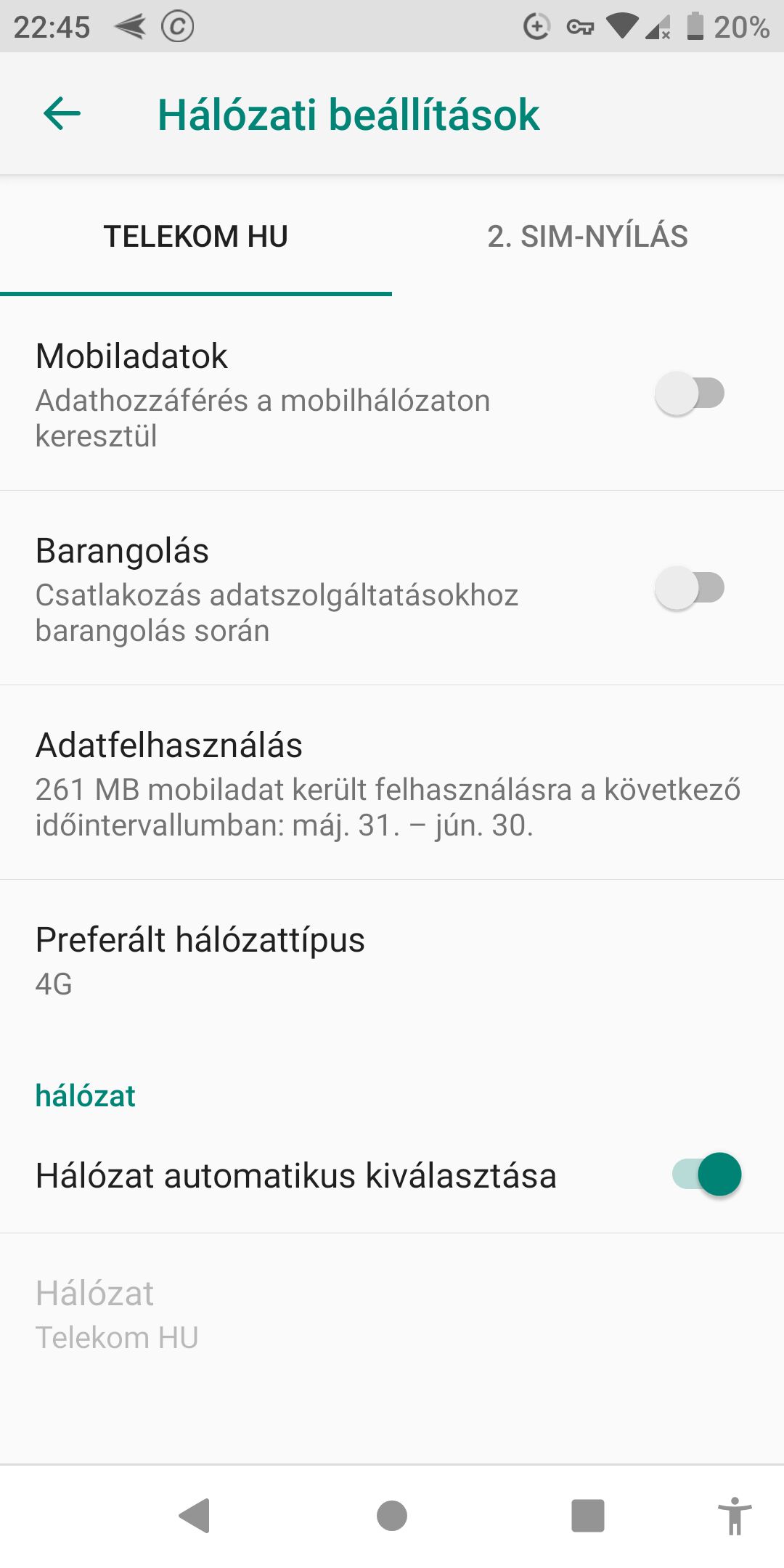This screenshot has height=1568, width=784.
Task: Select the TELEKOM HU tab
Action: (x=196, y=237)
